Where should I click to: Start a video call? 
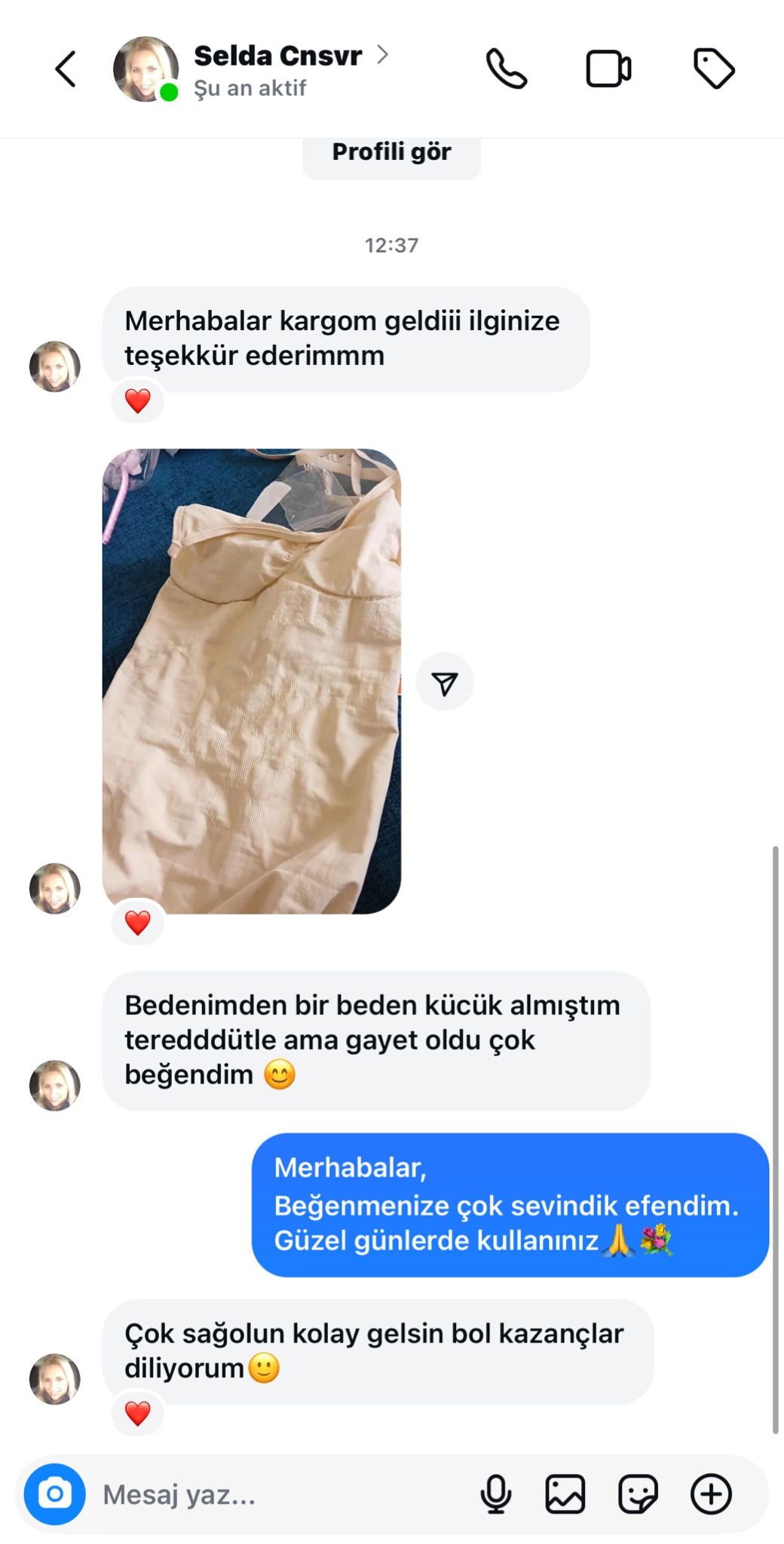pos(608,69)
